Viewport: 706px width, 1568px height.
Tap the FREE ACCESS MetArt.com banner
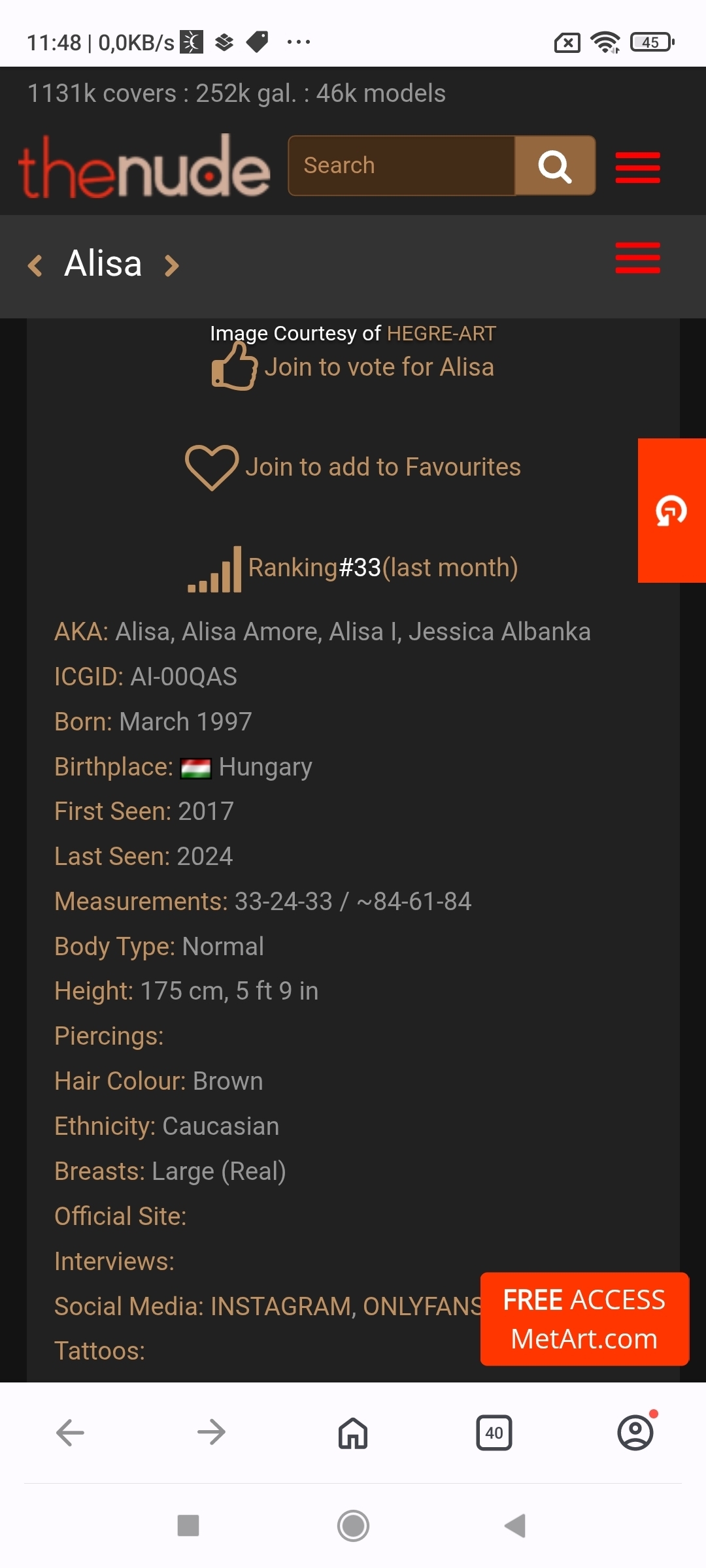[584, 1319]
